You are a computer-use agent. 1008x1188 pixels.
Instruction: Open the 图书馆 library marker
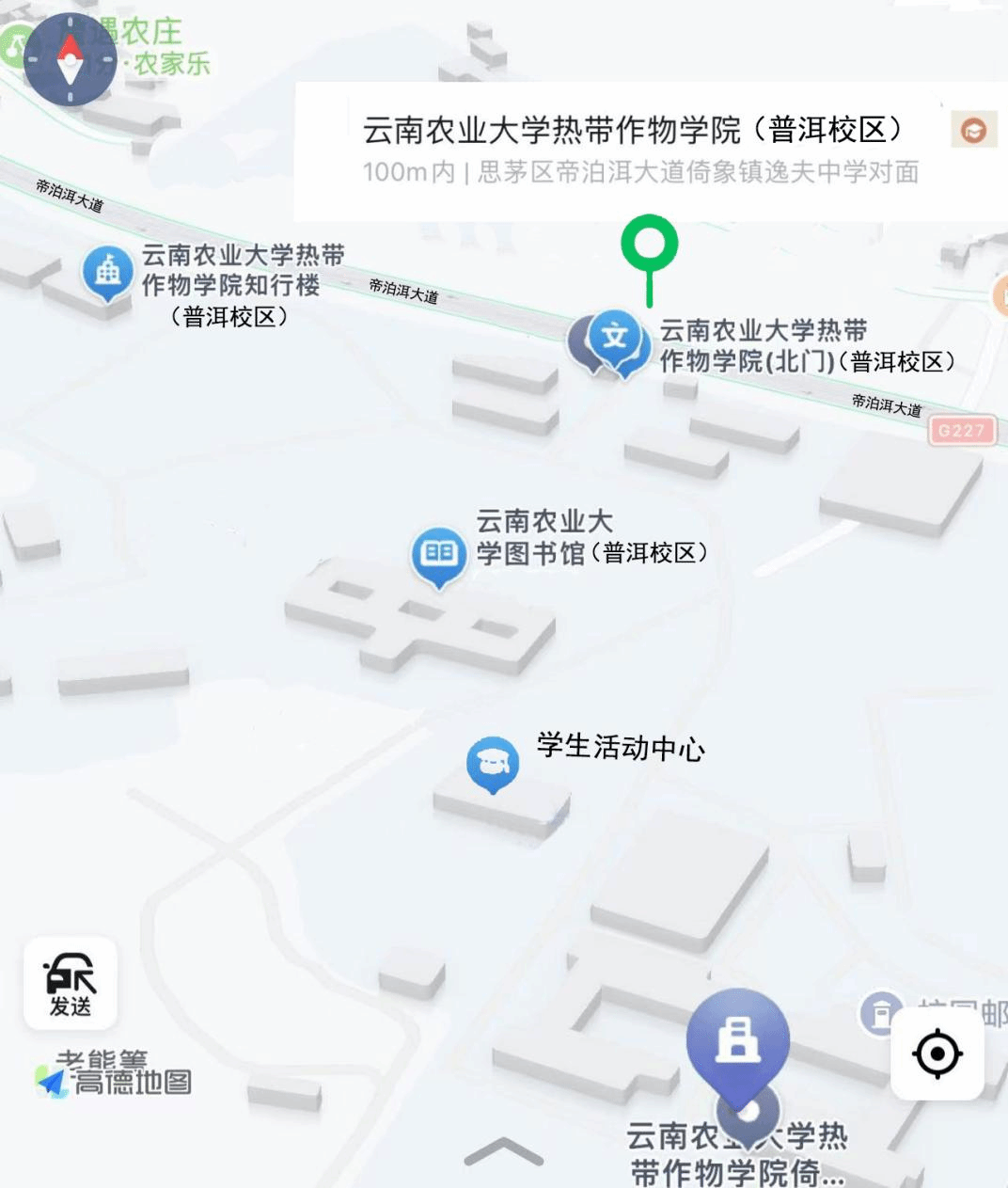pyautogui.click(x=439, y=553)
